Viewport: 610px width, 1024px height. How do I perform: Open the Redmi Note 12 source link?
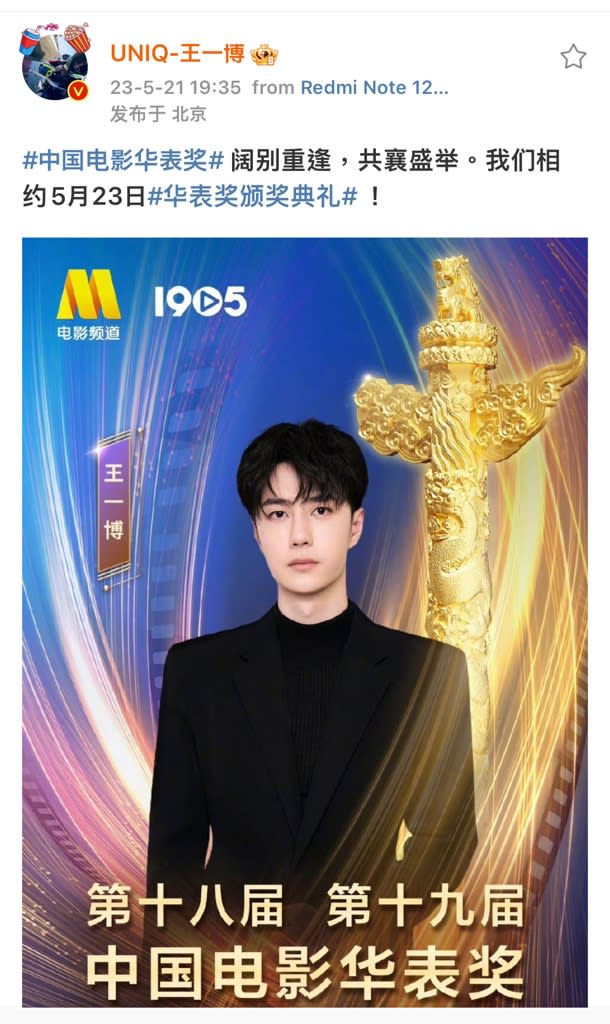[376, 87]
